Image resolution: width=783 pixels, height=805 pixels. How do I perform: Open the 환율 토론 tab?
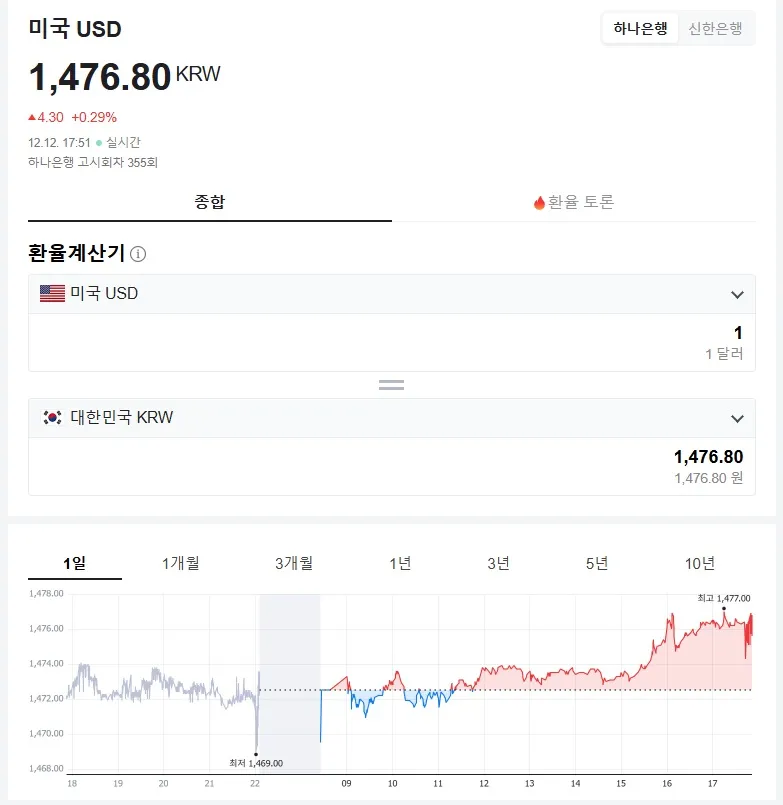[x=574, y=202]
